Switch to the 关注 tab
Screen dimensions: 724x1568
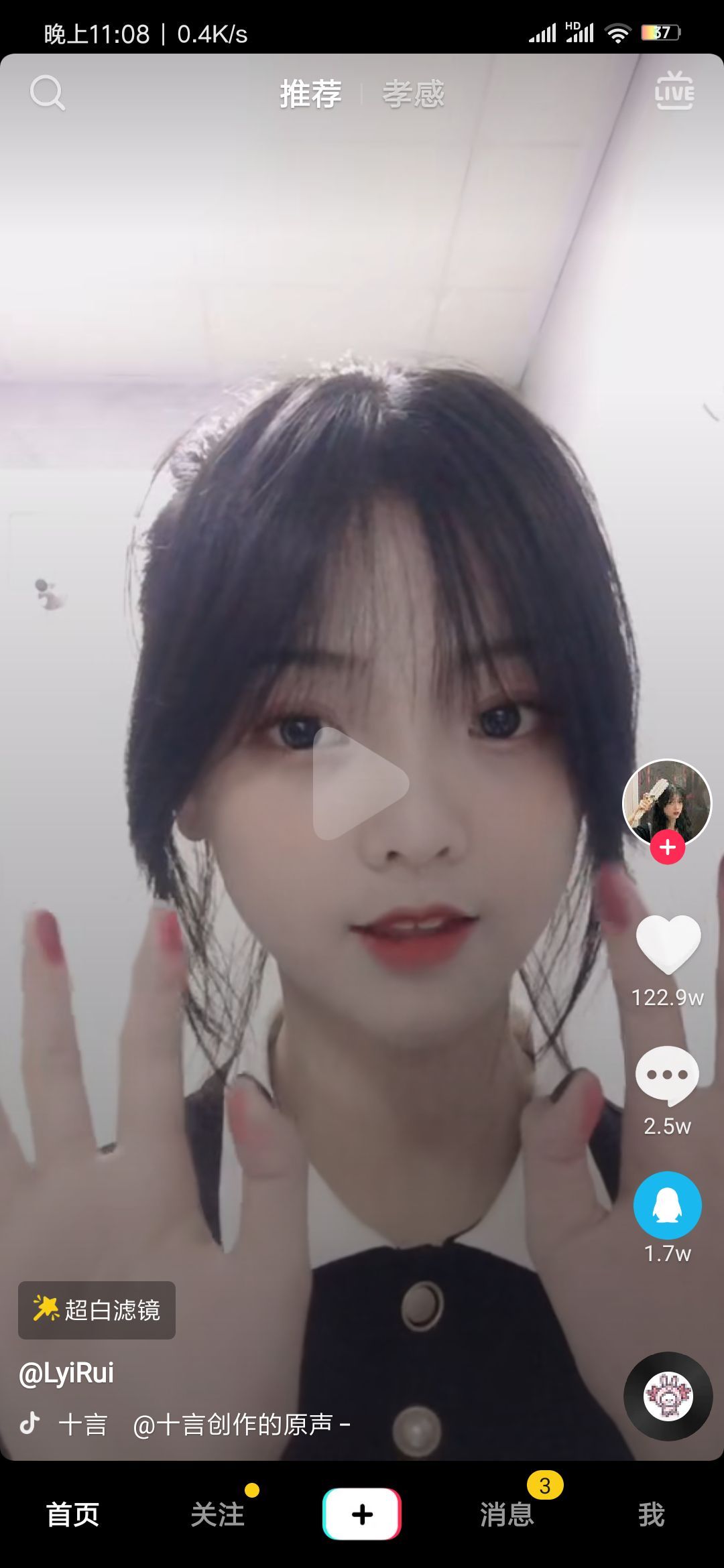(217, 1514)
